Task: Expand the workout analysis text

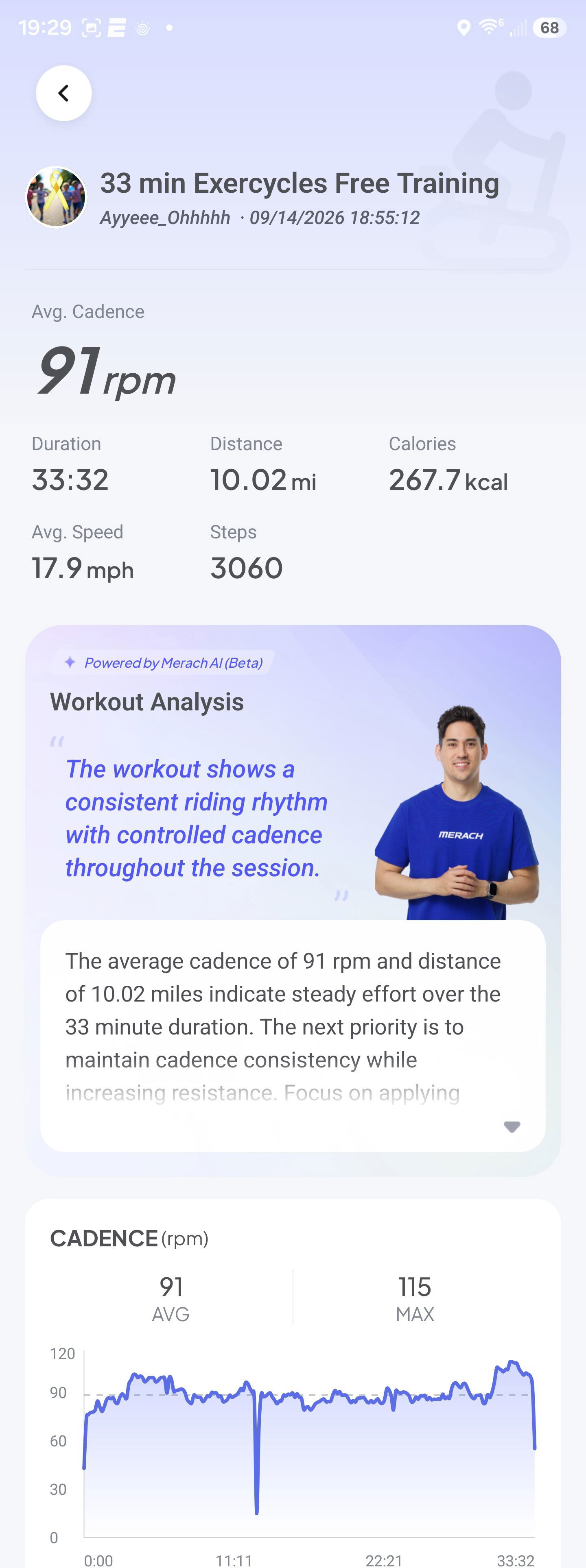Action: pos(512,1127)
